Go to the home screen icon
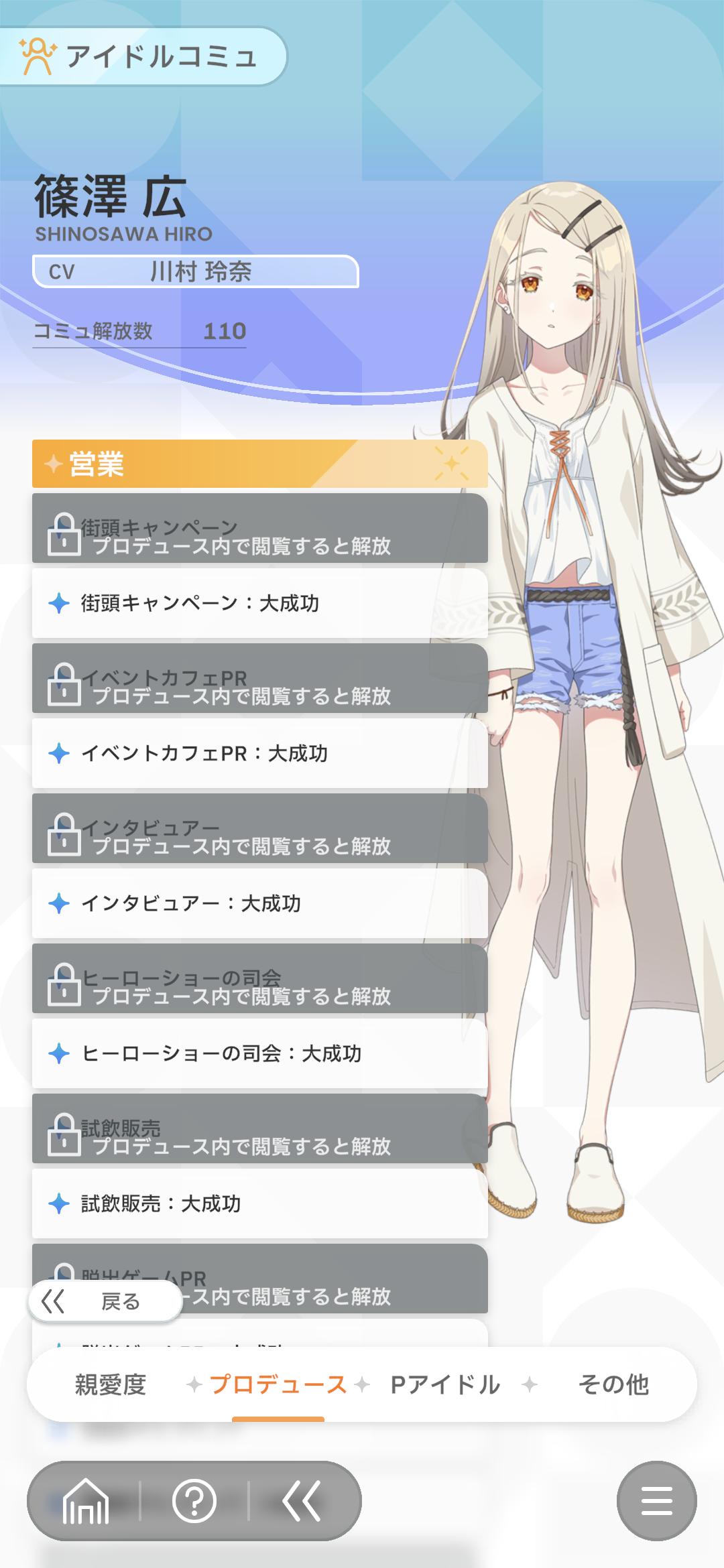724x1568 pixels. (85, 1501)
